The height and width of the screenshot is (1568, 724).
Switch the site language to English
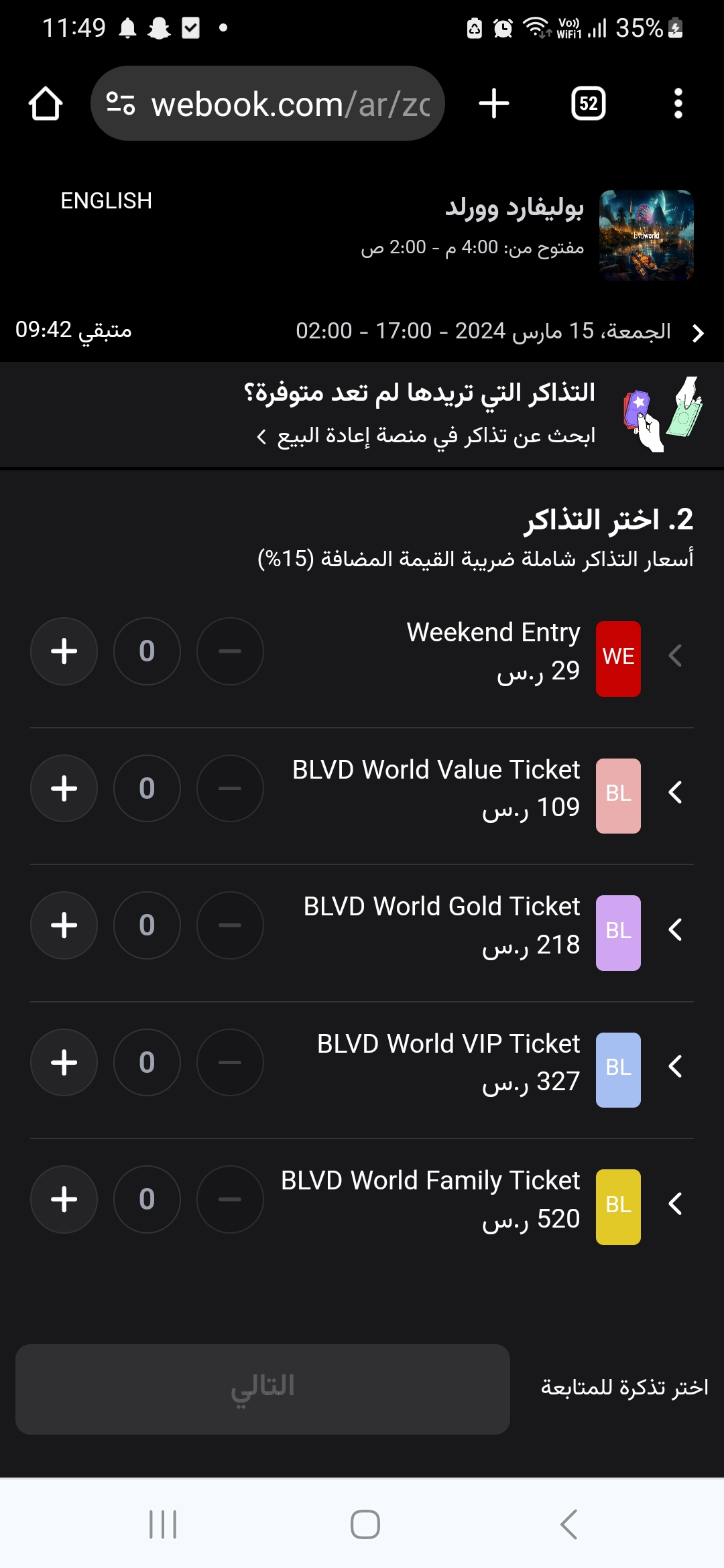click(x=106, y=201)
